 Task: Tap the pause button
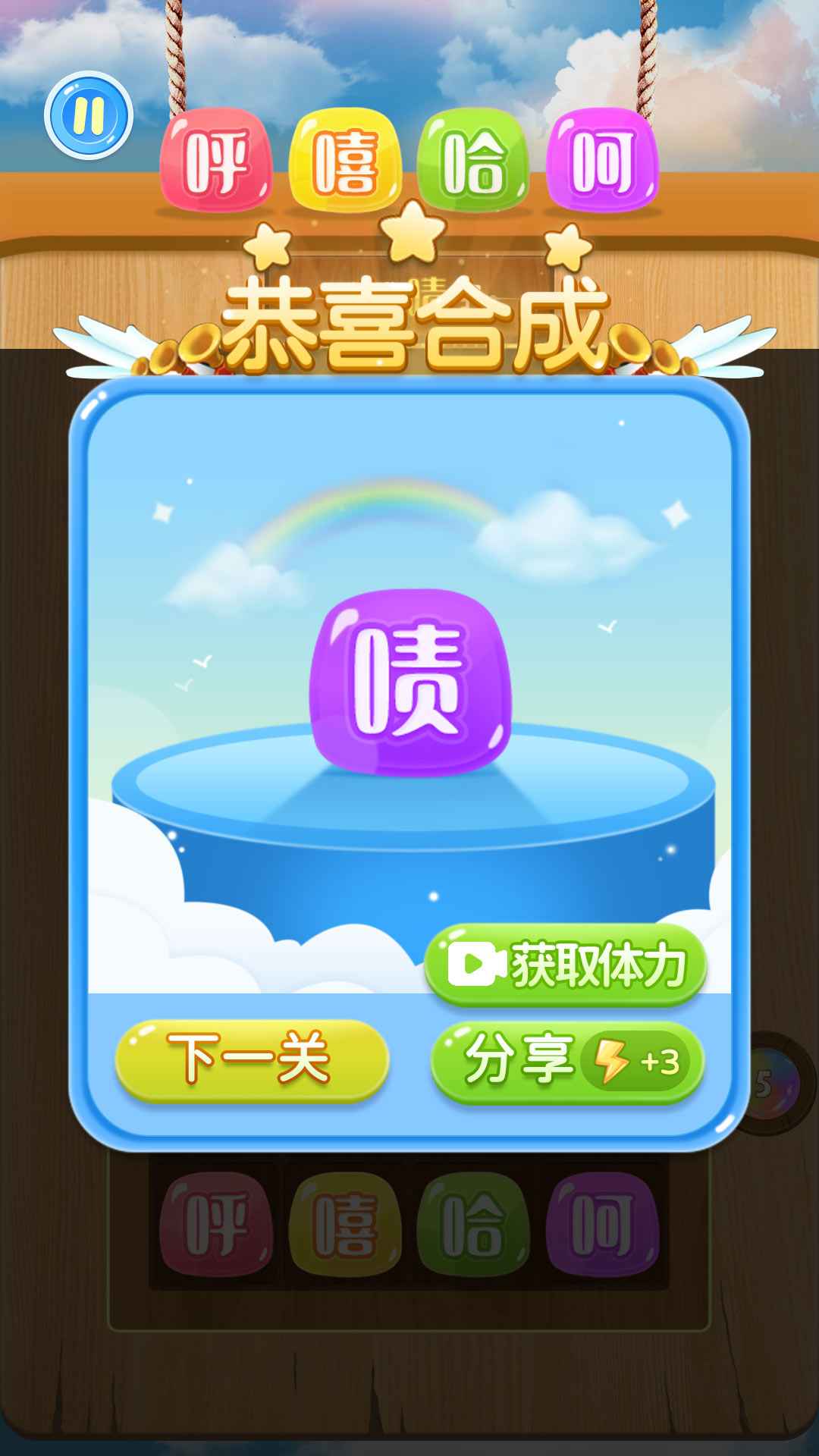89,116
